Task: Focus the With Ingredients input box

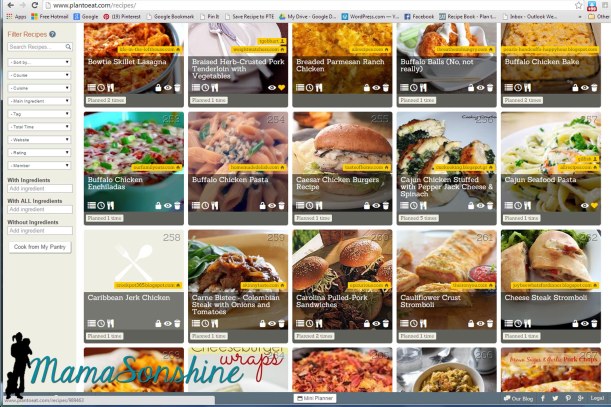Action: click(x=39, y=188)
